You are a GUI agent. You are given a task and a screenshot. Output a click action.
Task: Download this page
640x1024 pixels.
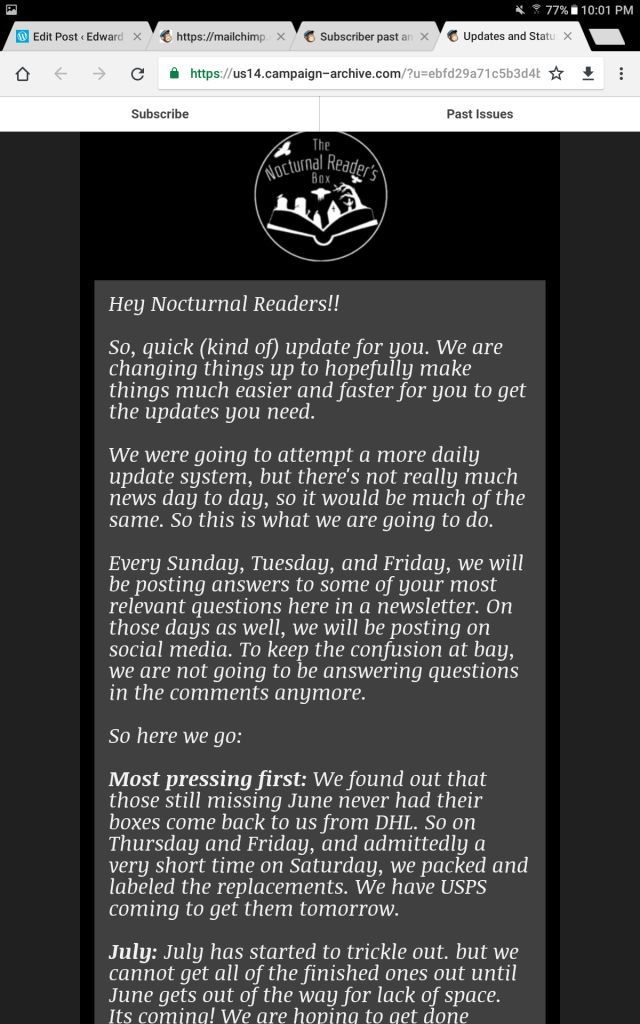(x=588, y=73)
